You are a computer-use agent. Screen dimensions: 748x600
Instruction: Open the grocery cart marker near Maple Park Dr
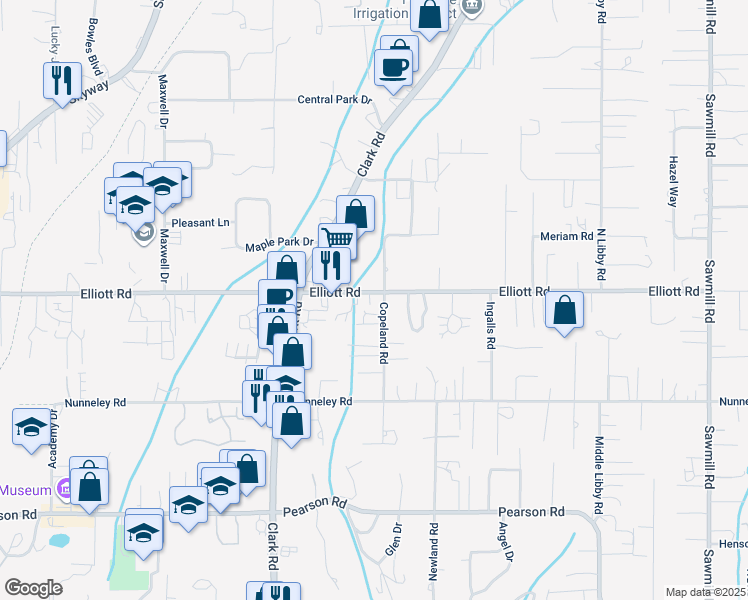[x=338, y=240]
